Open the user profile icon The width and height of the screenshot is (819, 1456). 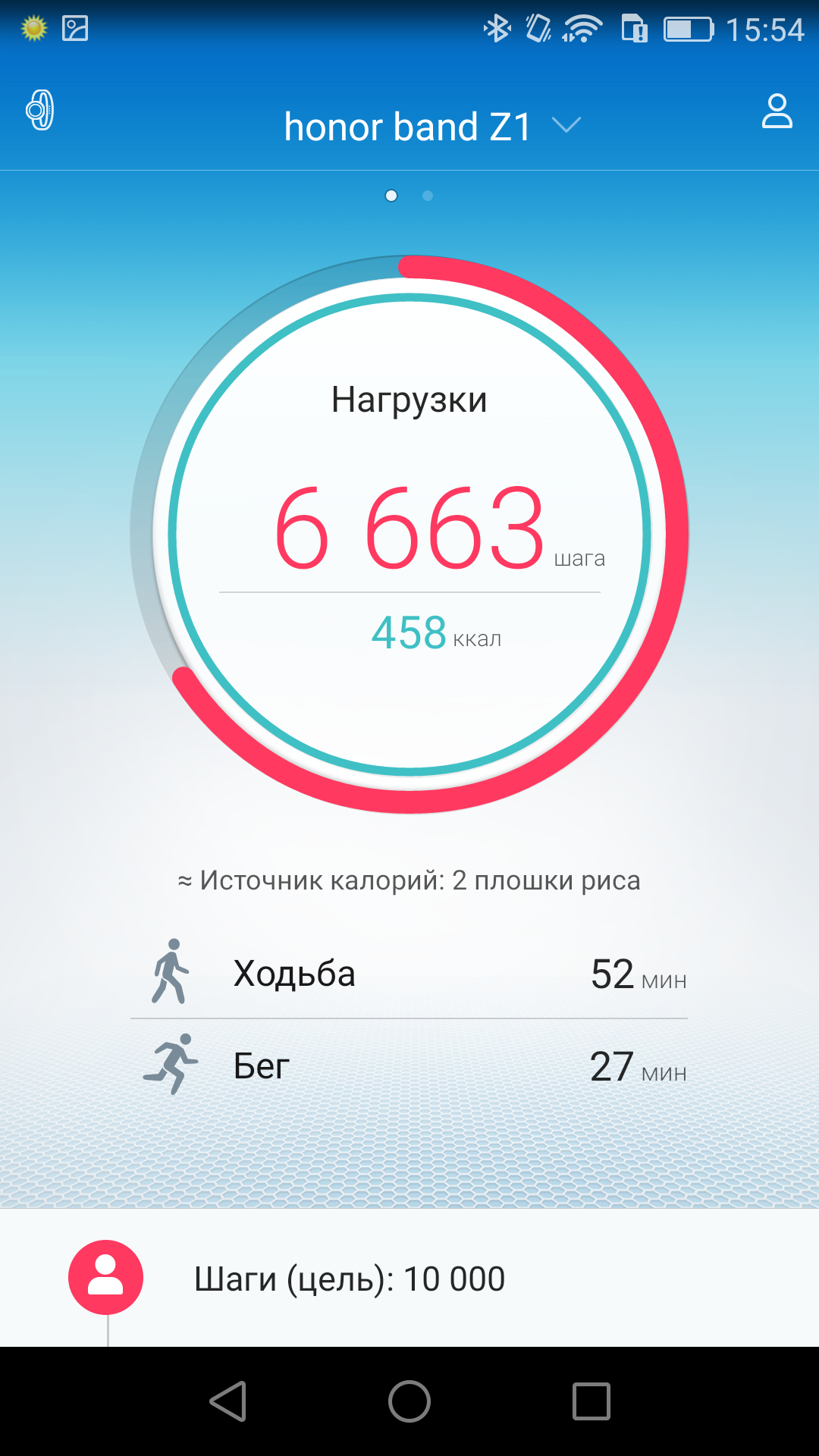coord(777,111)
